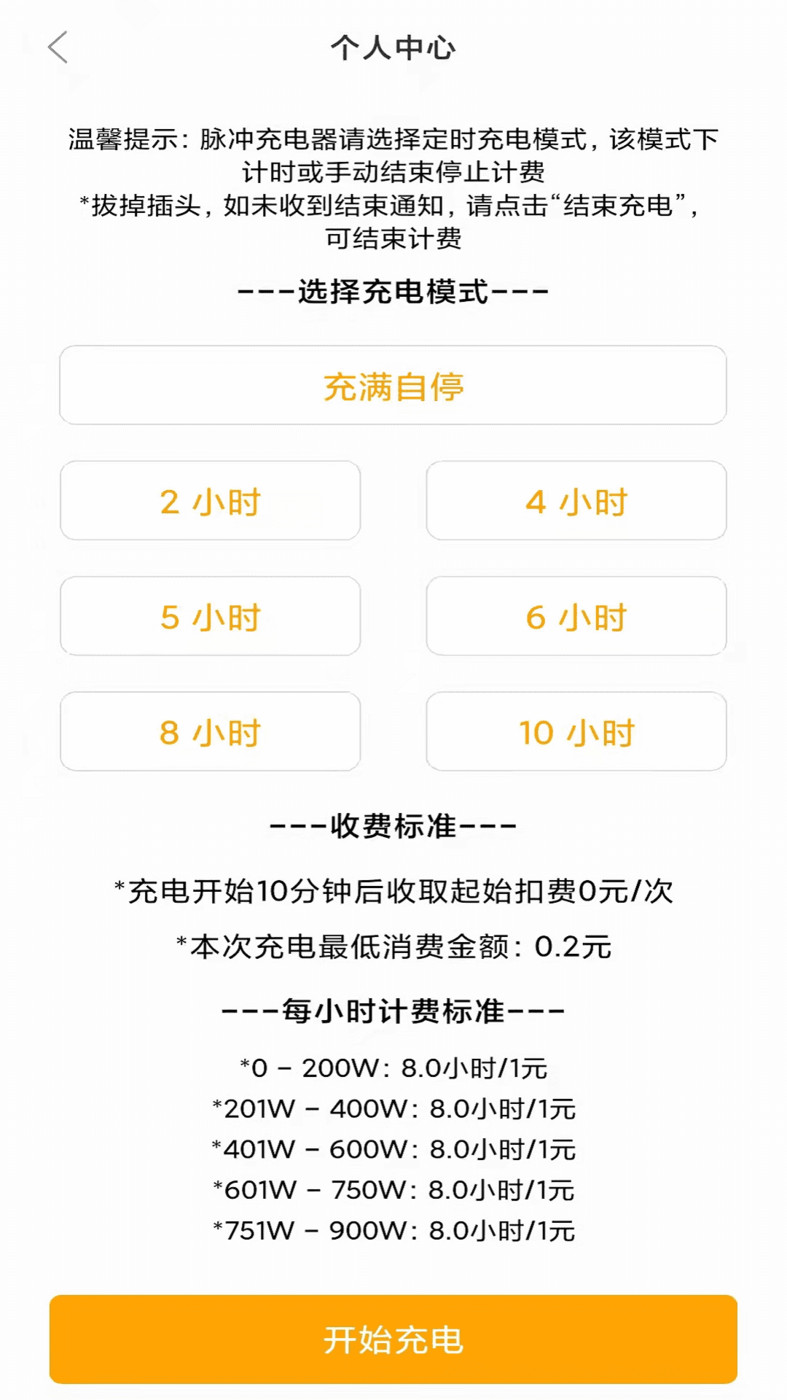Choose the 2 小时 charging option
The height and width of the screenshot is (1400, 787).
(x=210, y=501)
